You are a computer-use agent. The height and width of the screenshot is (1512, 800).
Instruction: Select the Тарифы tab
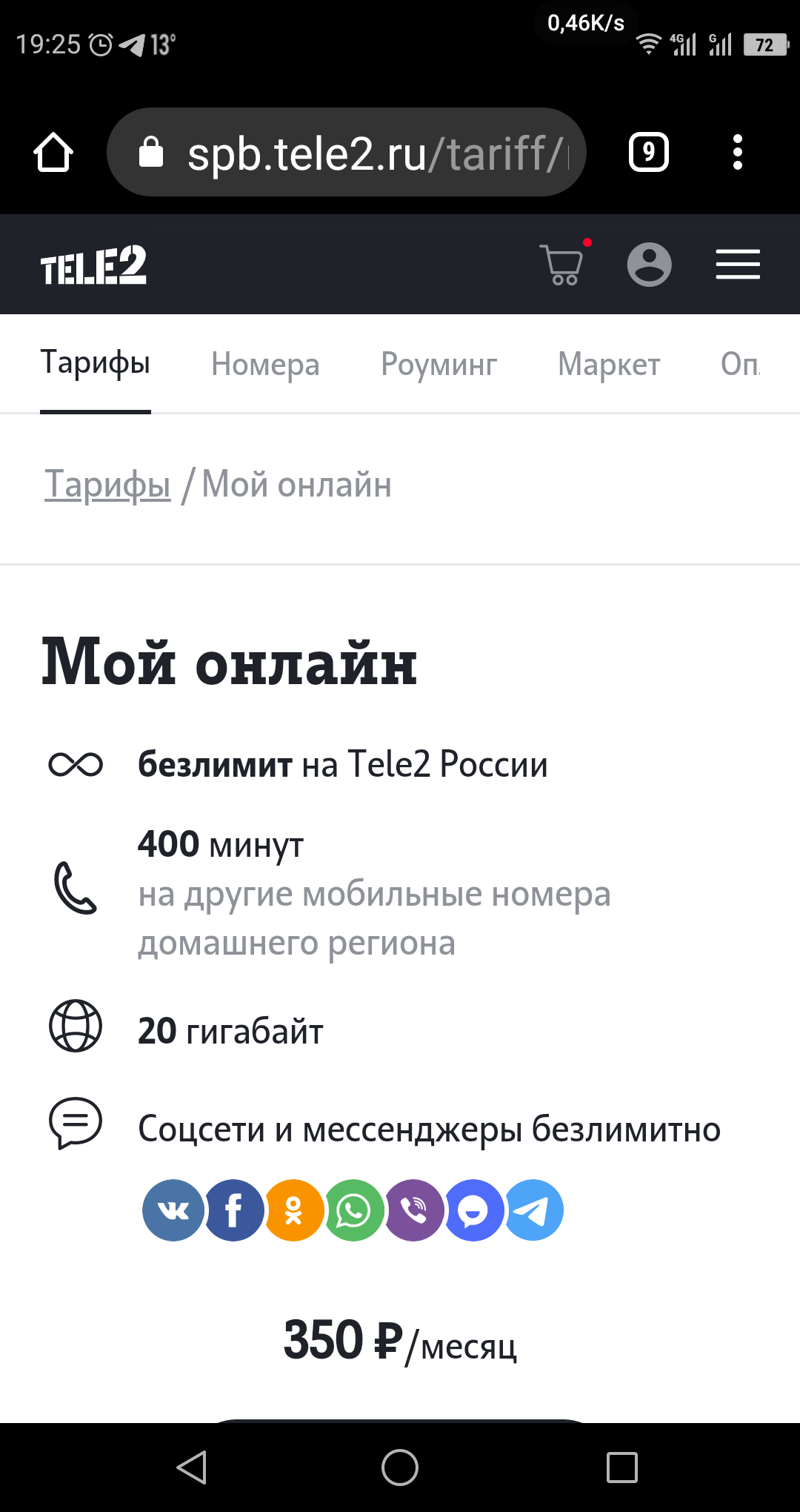point(96,362)
